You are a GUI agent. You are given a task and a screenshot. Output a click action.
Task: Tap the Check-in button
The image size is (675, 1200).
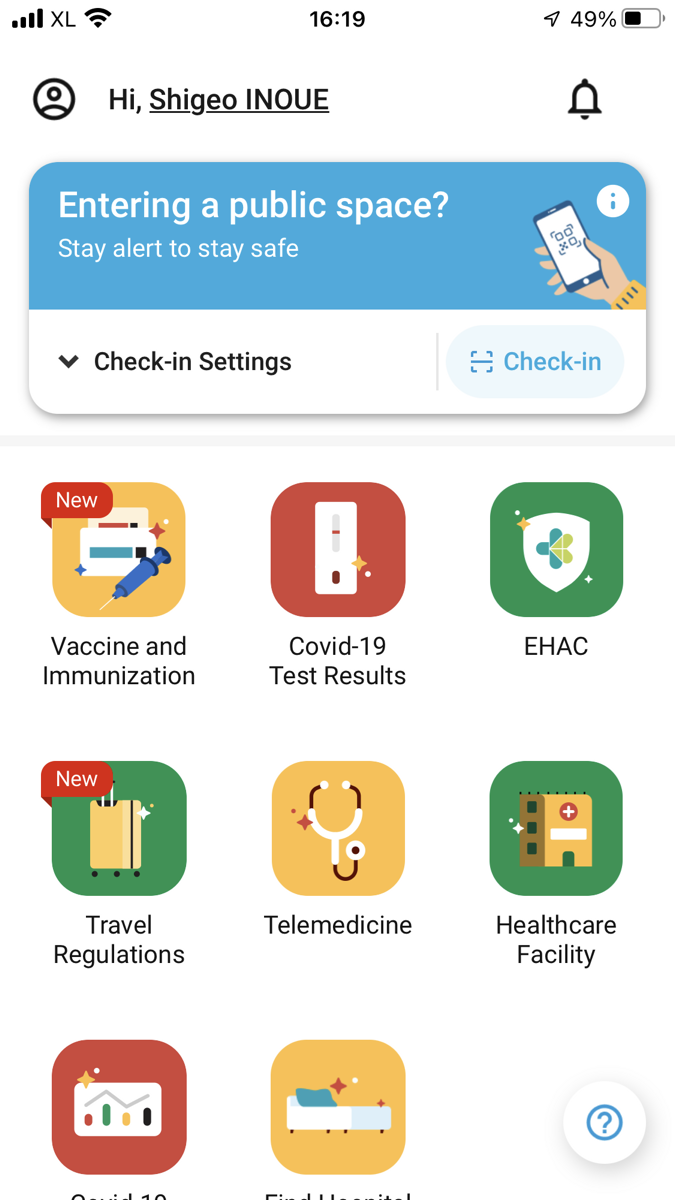535,361
